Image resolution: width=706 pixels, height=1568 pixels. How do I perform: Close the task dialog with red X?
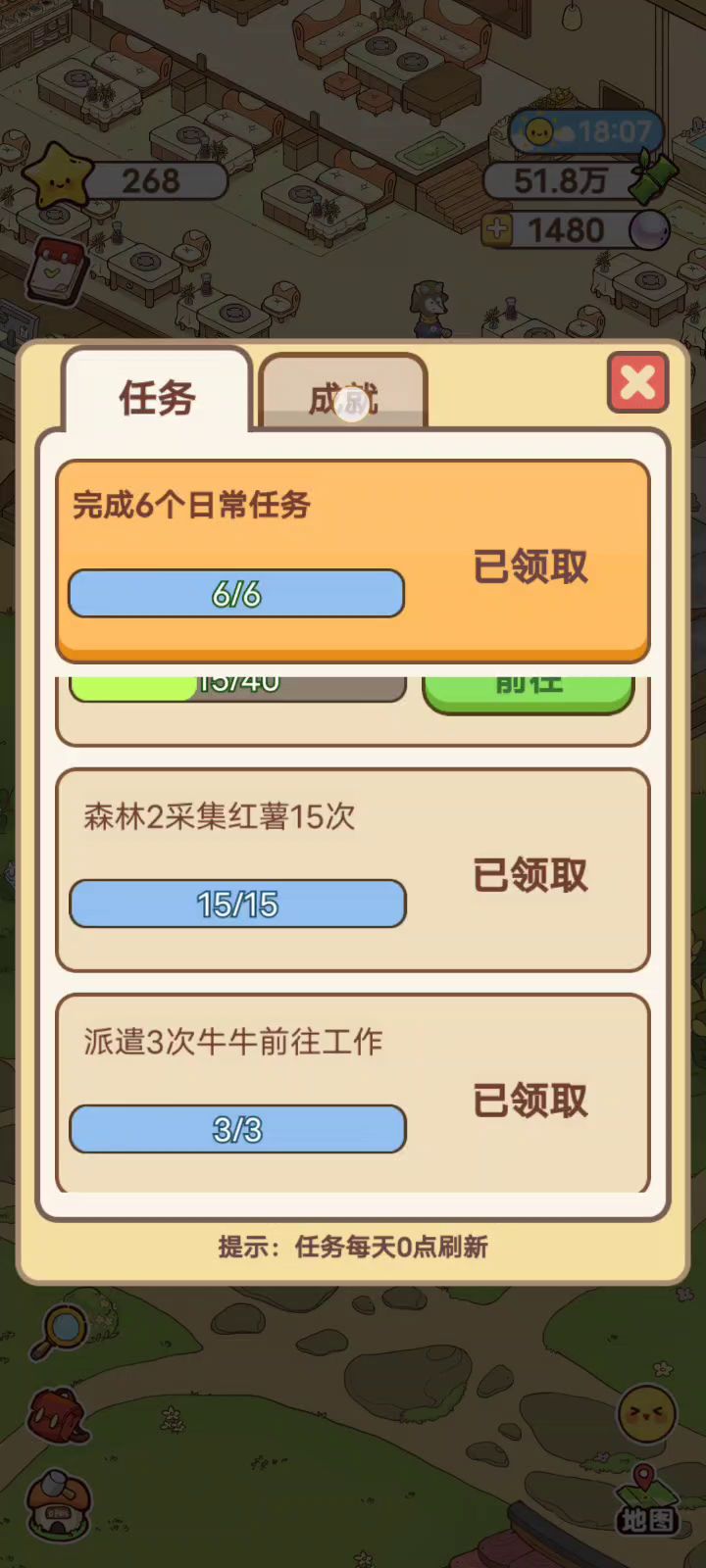pyautogui.click(x=637, y=382)
